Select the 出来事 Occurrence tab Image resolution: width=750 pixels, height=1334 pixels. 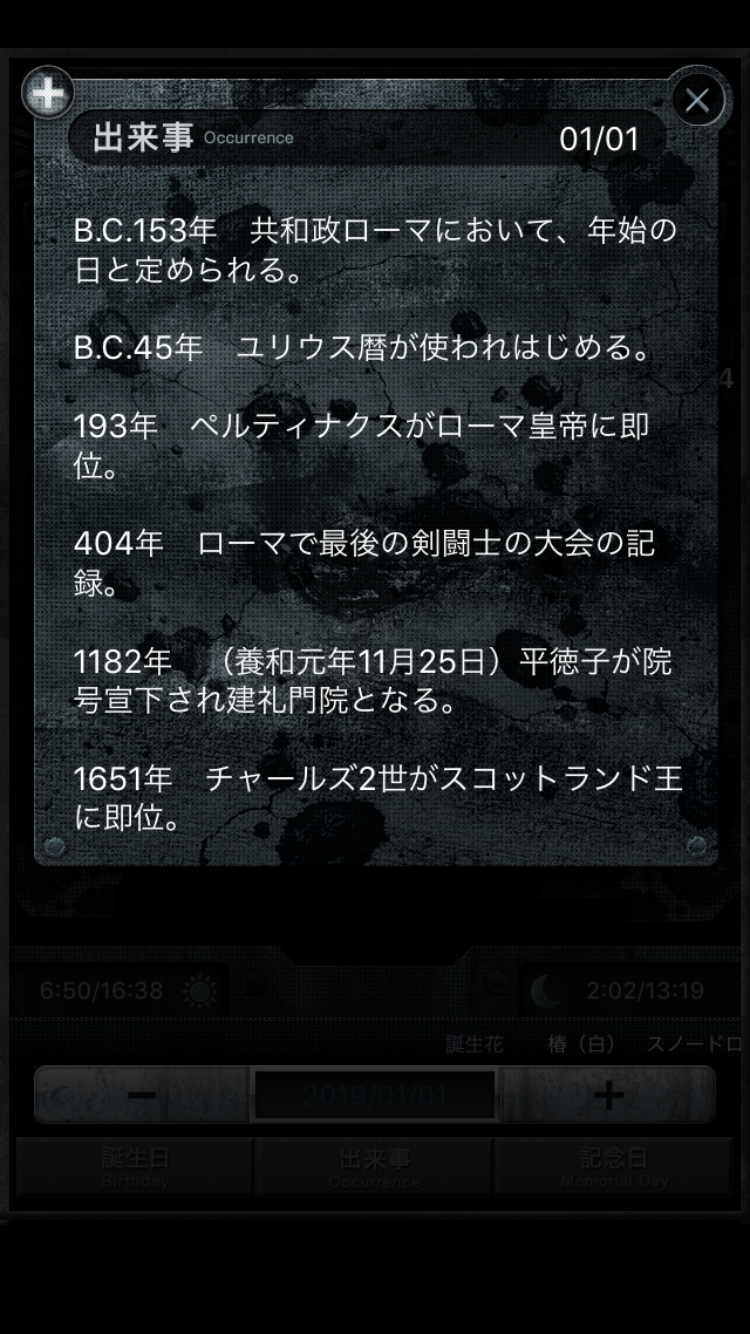point(374,1166)
